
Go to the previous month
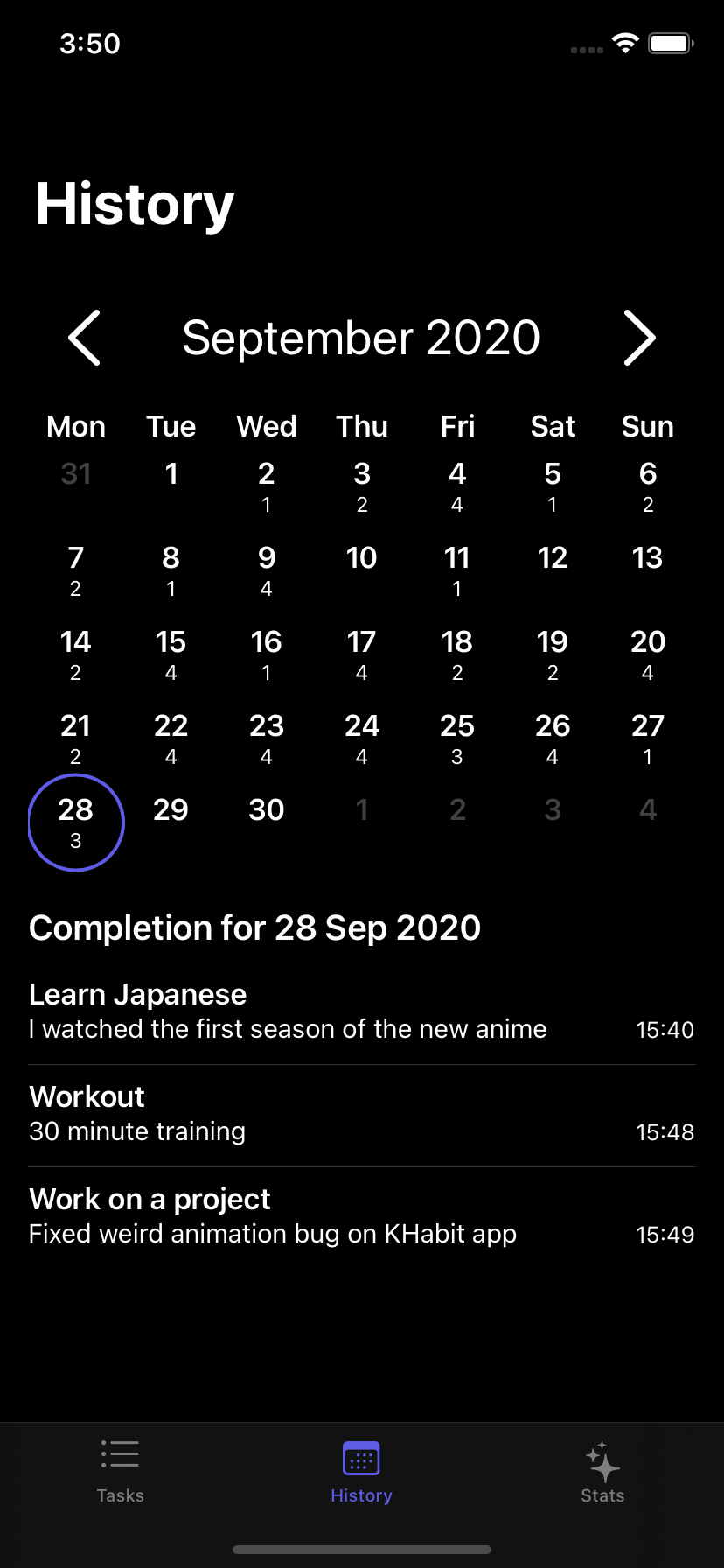(x=85, y=338)
